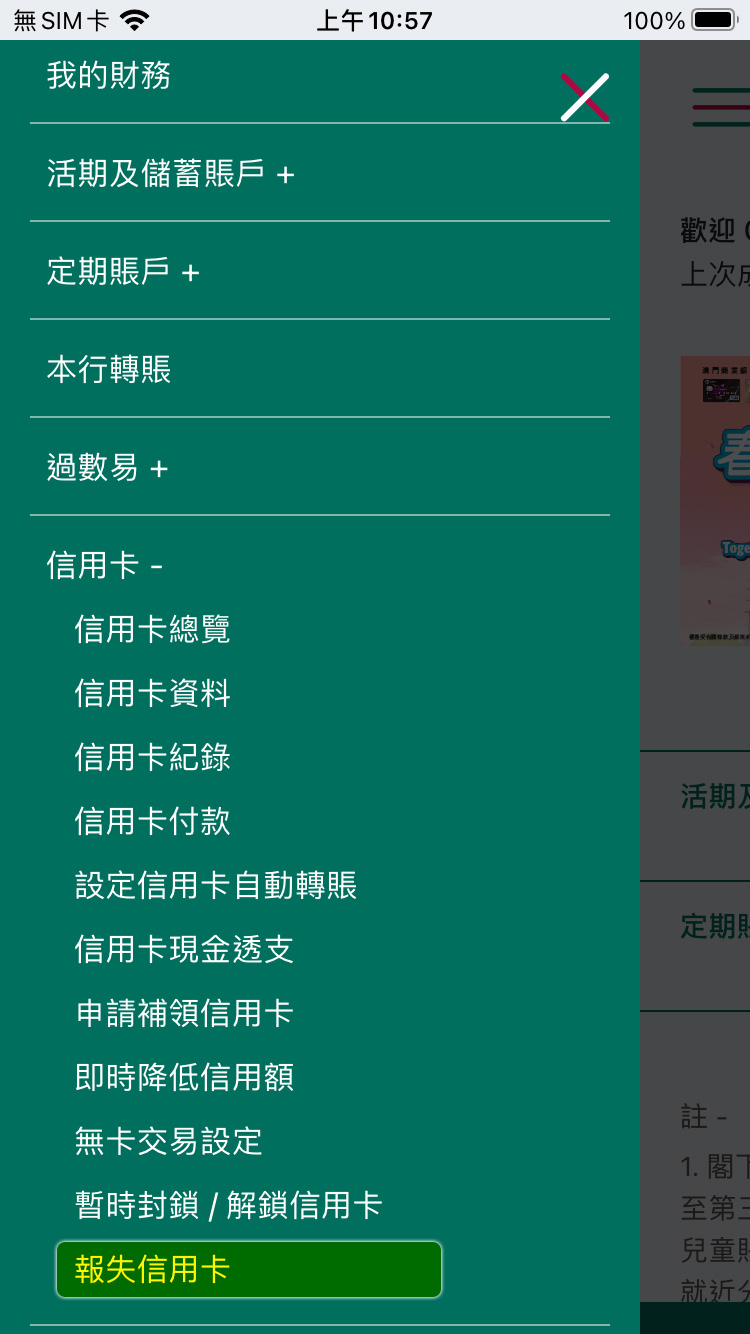Open 設定信用卡自動轉賬
The height and width of the screenshot is (1334, 750).
(x=216, y=886)
